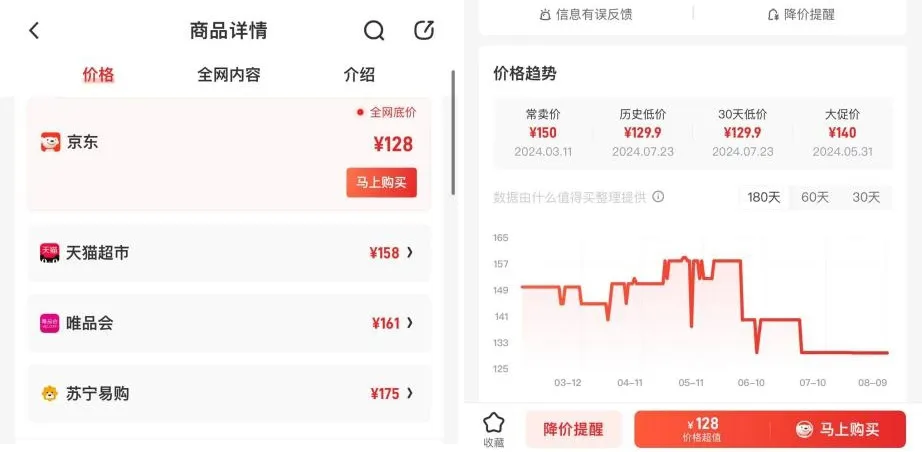Tap the edit/share icon in the header
The height and width of the screenshot is (452, 922).
(x=424, y=31)
